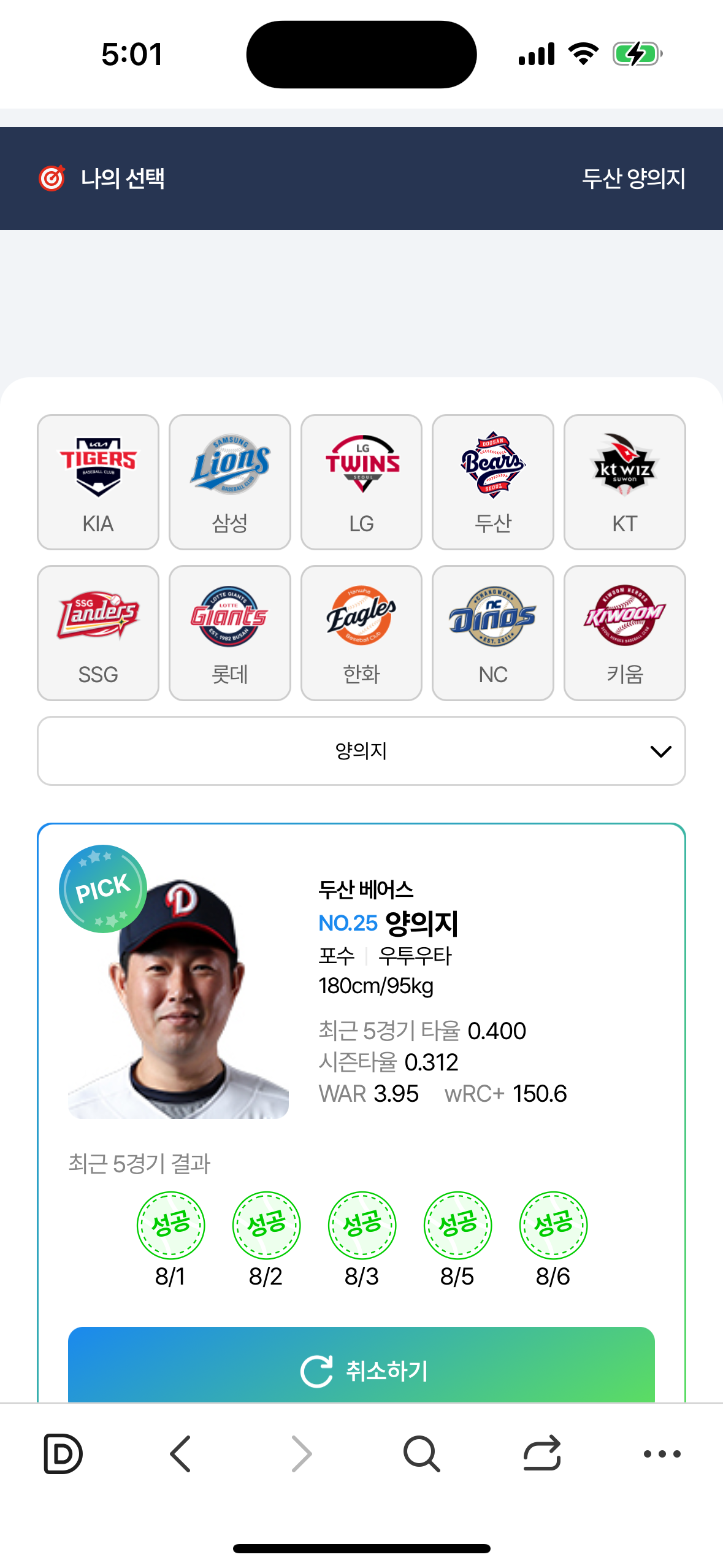Select the KT Wiz team
Screen dimensions: 723x1568
[x=624, y=482]
